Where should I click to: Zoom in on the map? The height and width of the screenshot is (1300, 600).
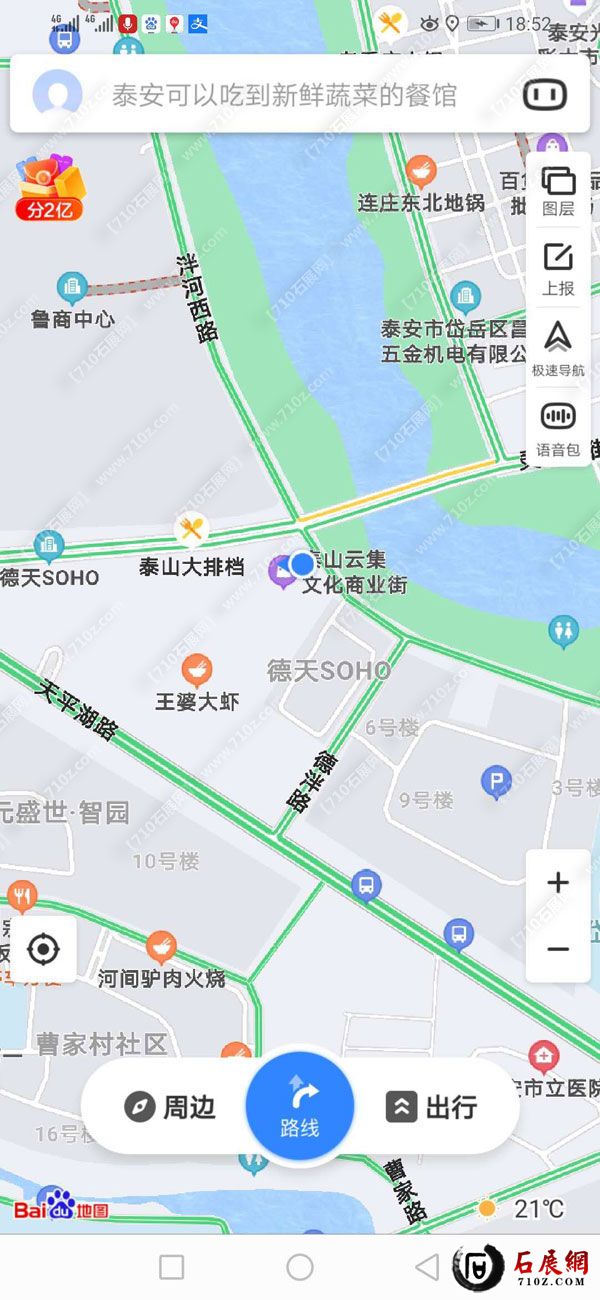[558, 882]
